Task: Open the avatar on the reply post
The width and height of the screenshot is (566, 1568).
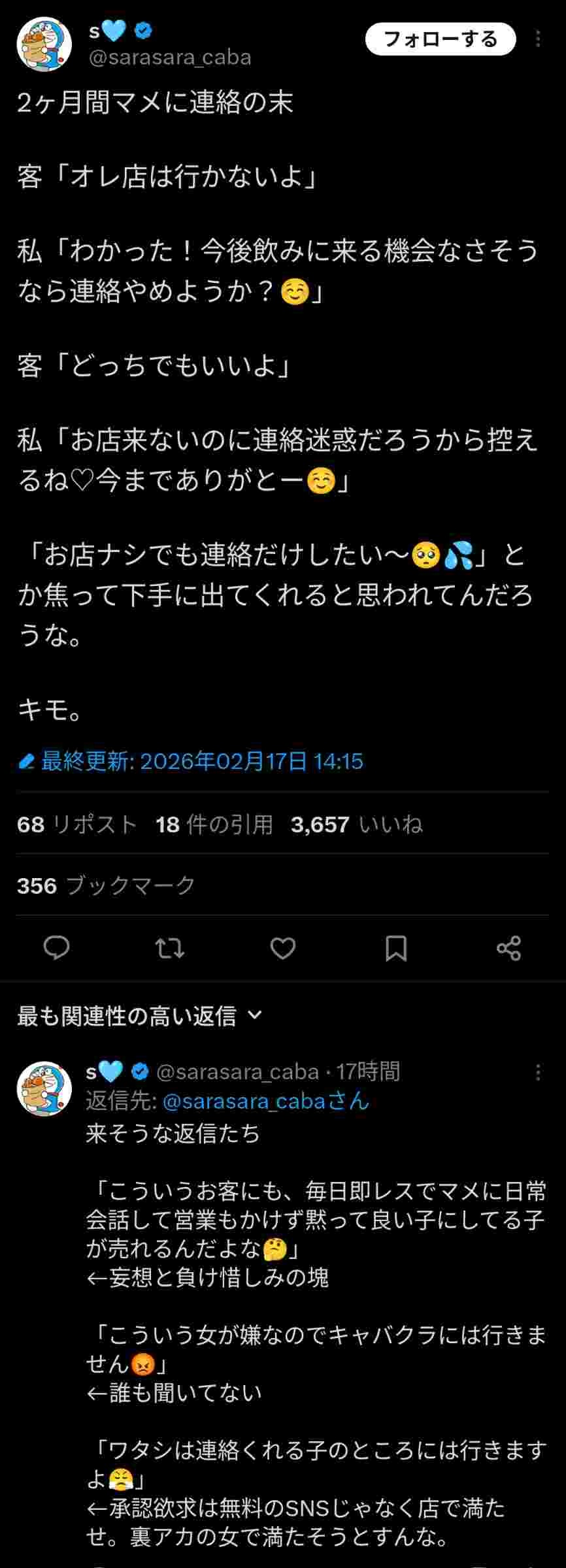Action: 44,1088
